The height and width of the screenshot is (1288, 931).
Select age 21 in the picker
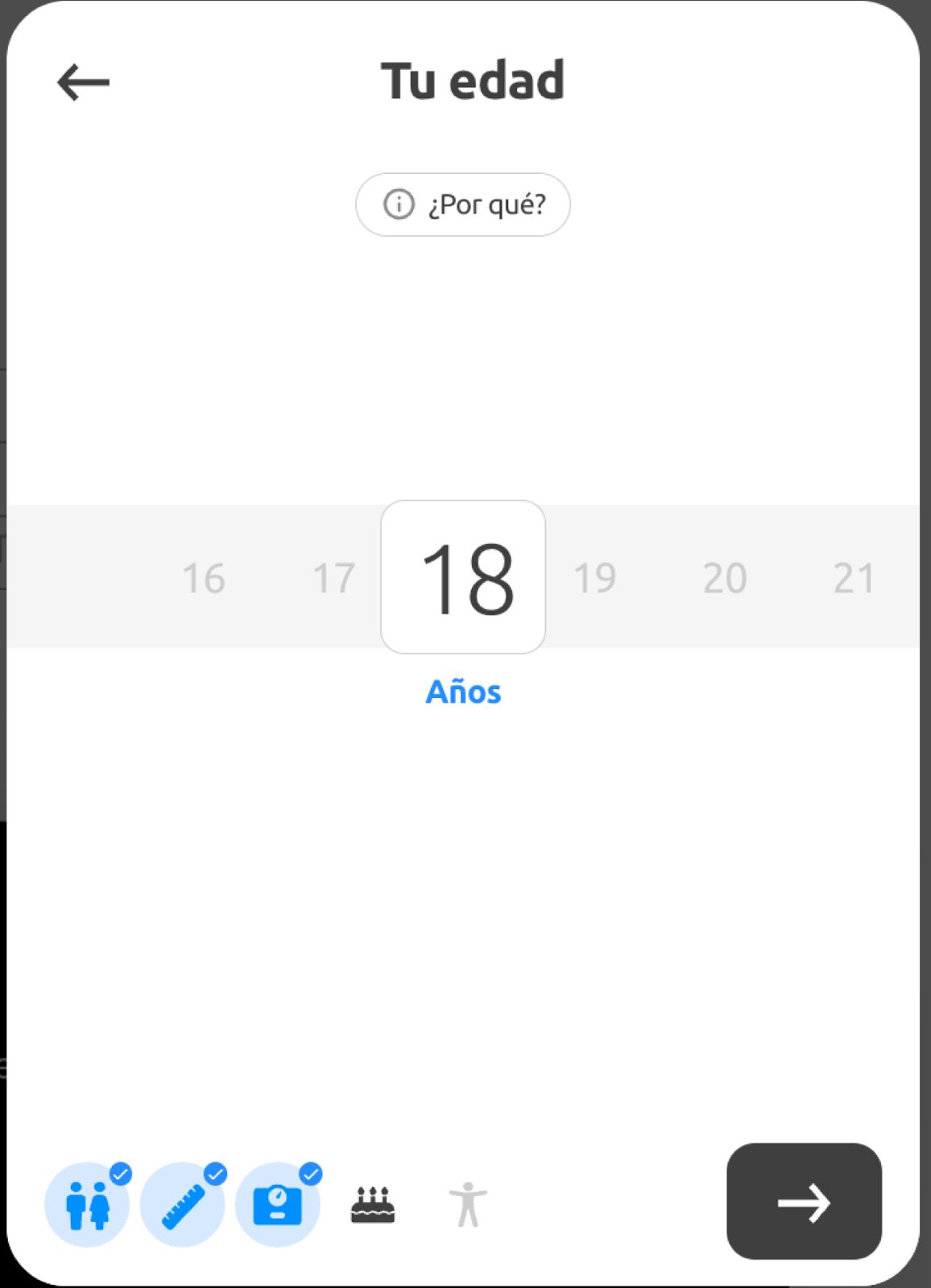click(853, 578)
